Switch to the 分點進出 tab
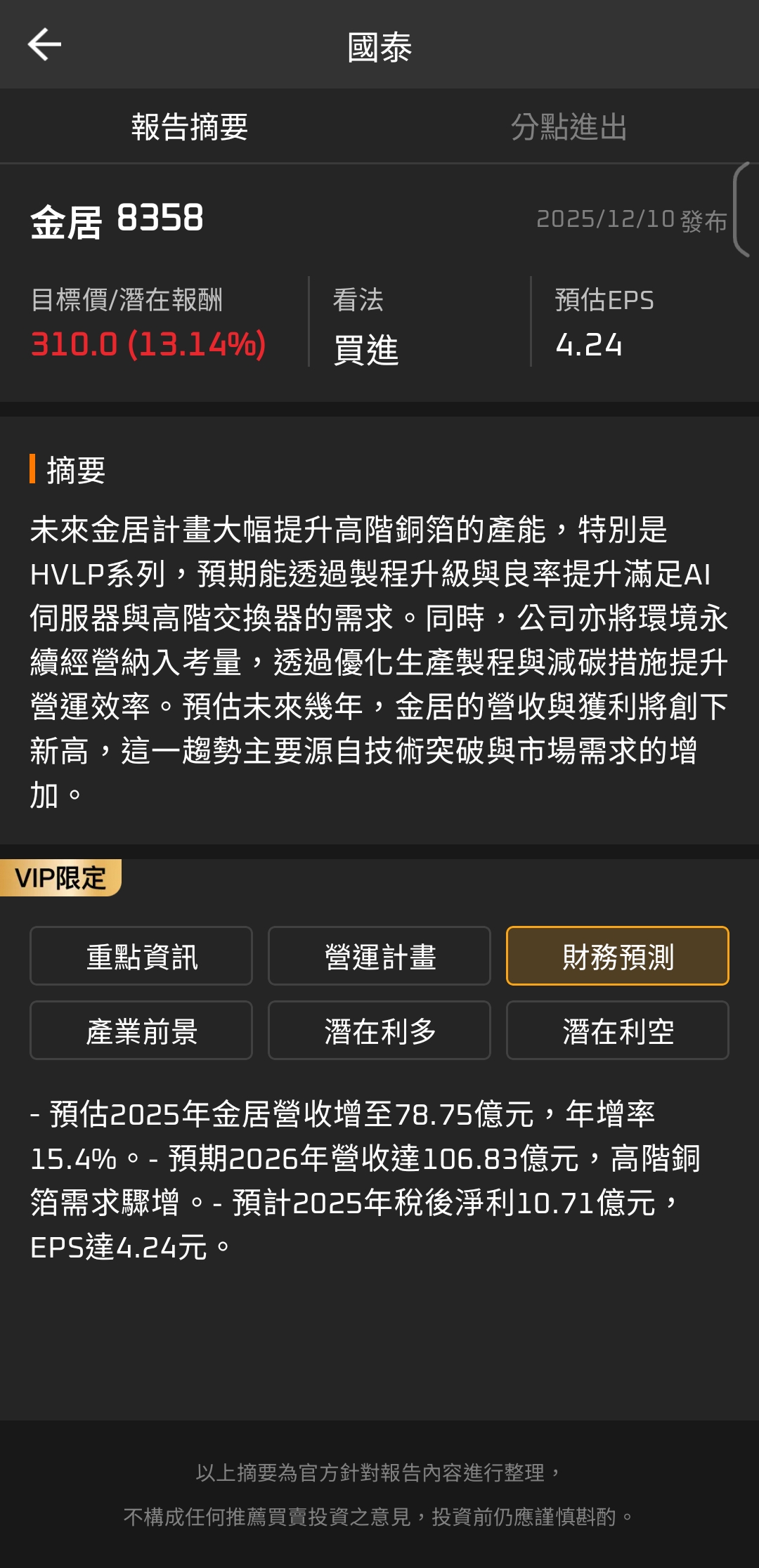Viewport: 759px width, 1568px height. point(569,127)
